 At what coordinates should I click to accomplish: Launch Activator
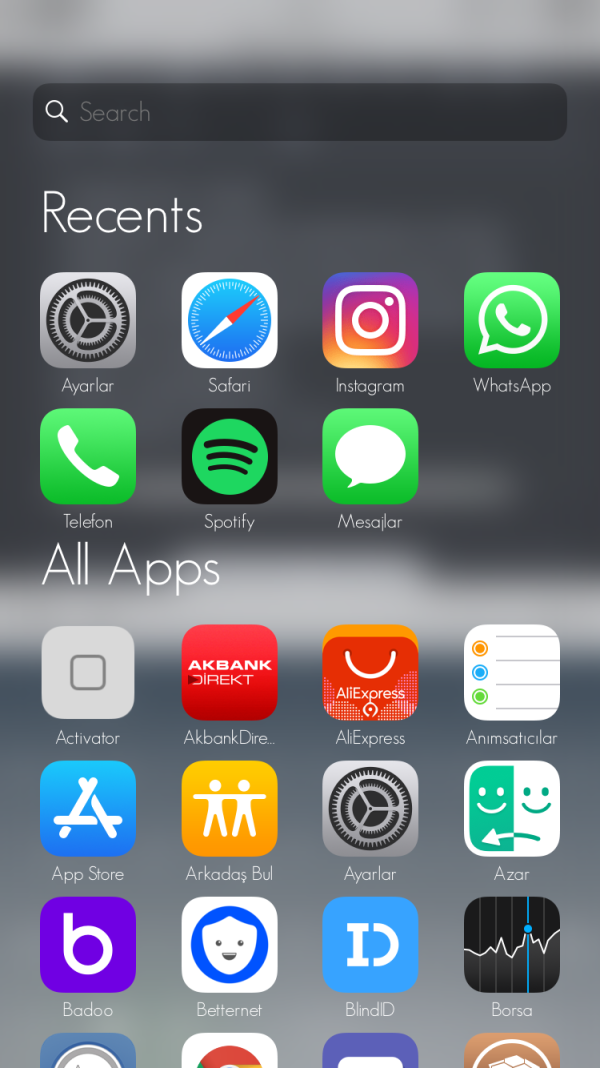(88, 672)
